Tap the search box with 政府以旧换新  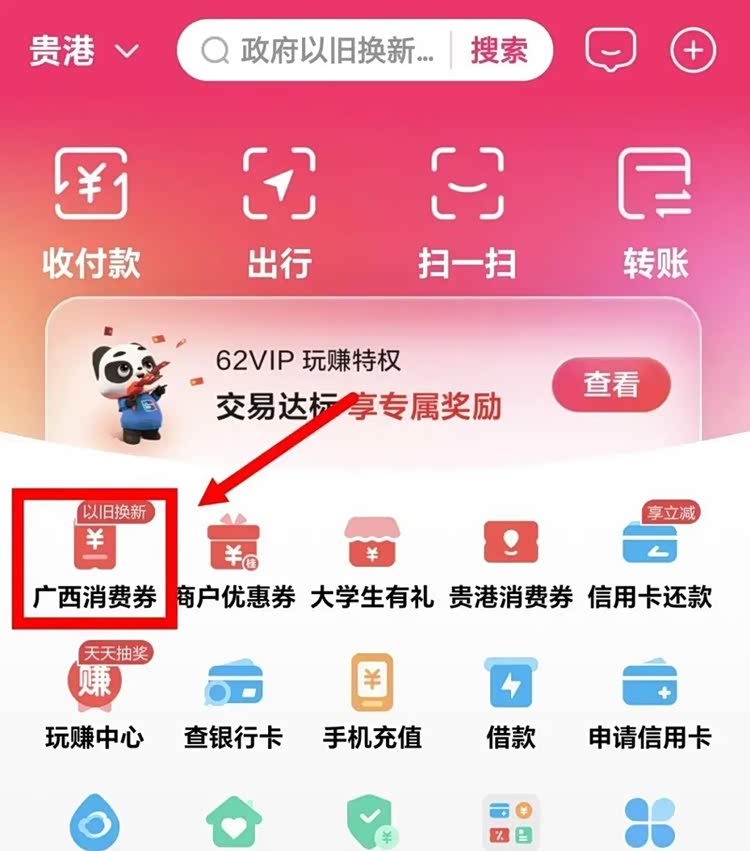[x=320, y=50]
